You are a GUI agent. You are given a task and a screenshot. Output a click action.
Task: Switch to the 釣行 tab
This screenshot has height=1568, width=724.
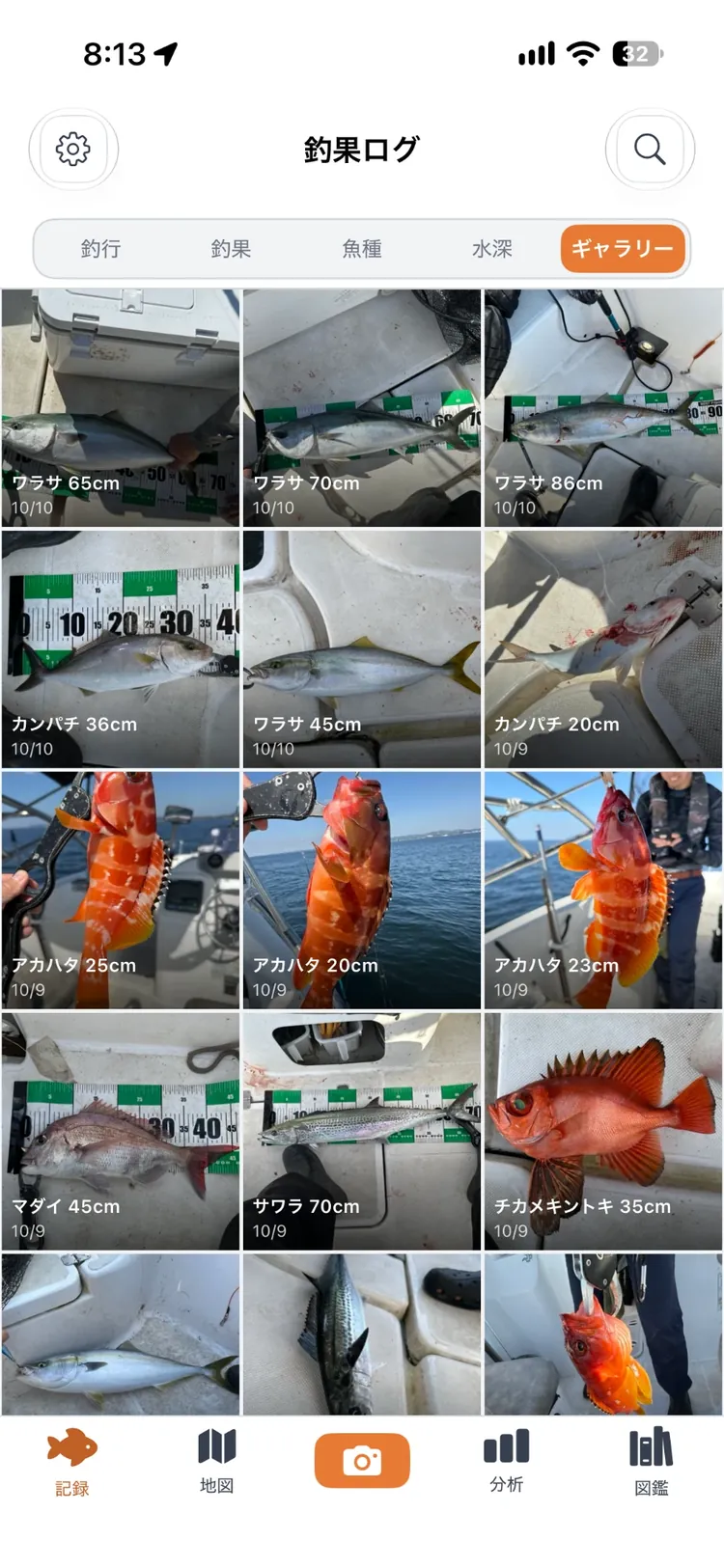(100, 249)
